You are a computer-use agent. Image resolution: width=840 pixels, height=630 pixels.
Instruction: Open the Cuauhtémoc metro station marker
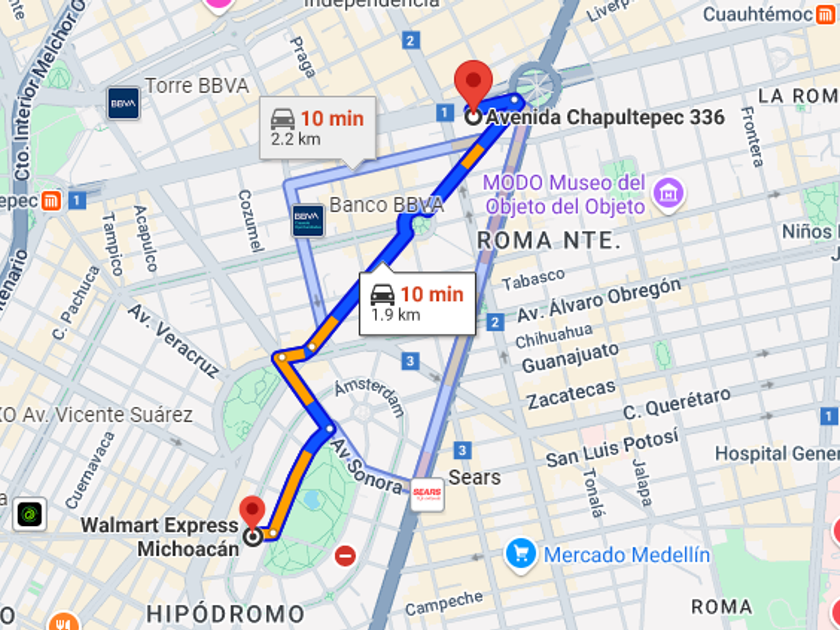(x=825, y=14)
